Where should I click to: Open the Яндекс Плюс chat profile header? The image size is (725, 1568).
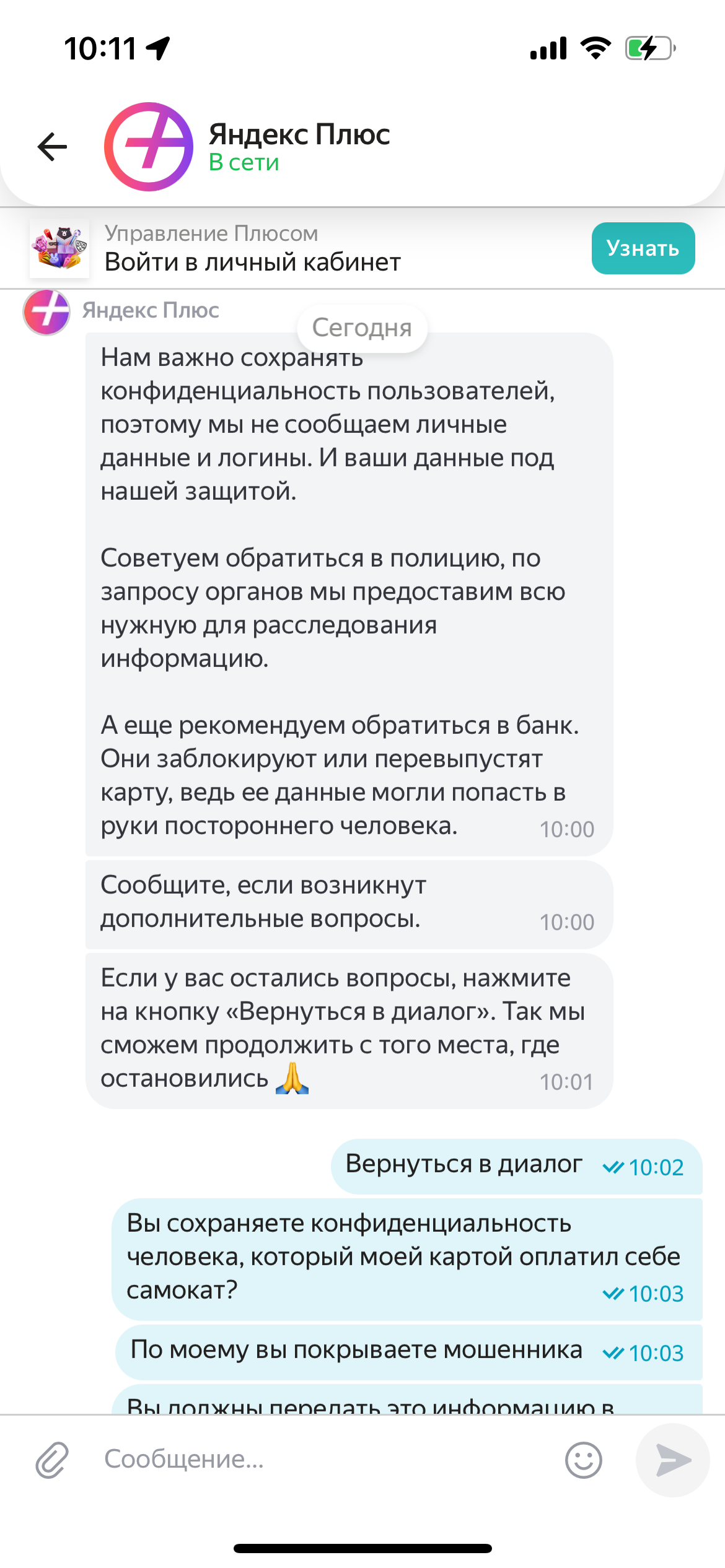(248, 147)
